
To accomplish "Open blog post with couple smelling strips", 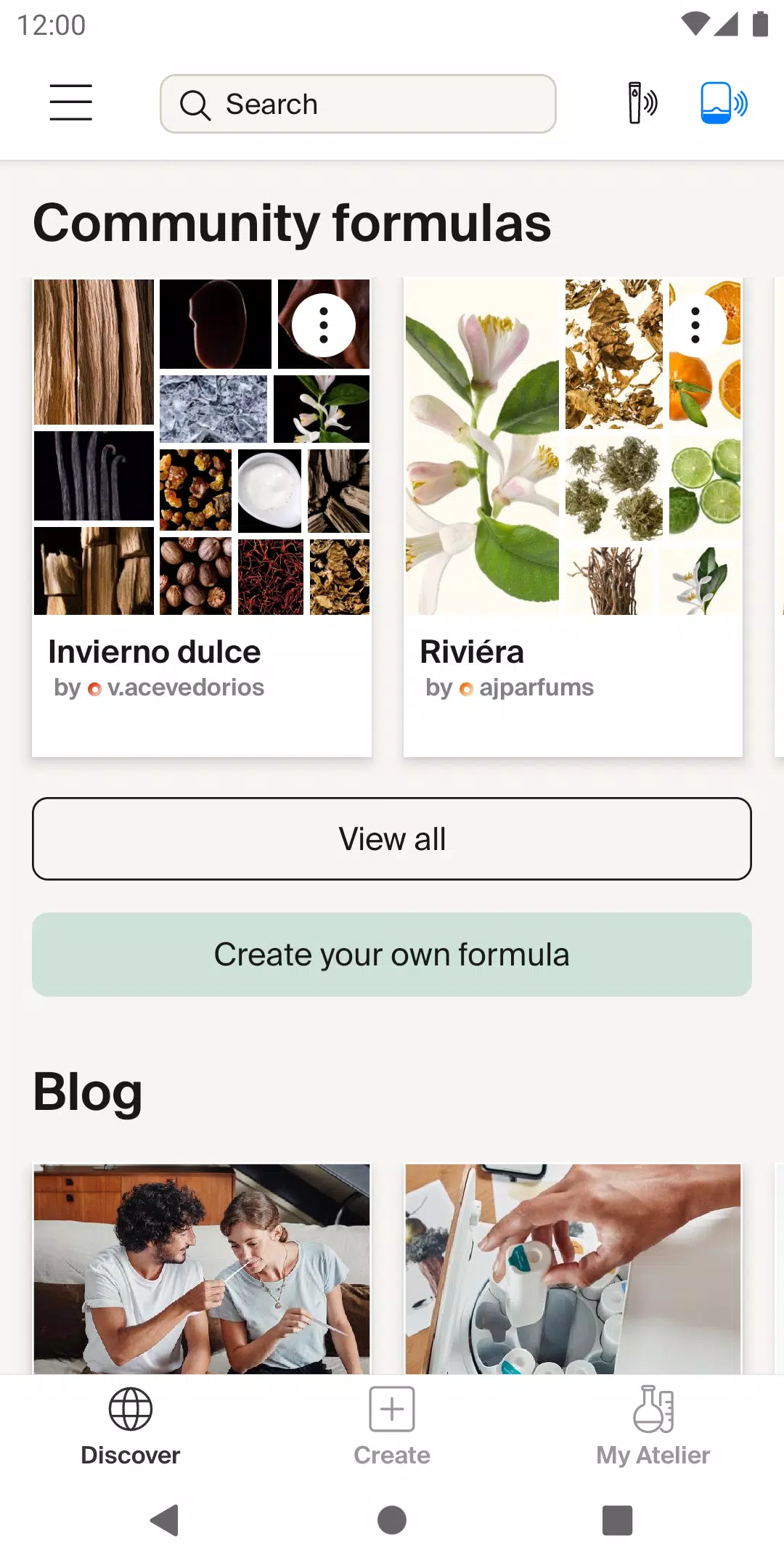I will click(202, 1269).
